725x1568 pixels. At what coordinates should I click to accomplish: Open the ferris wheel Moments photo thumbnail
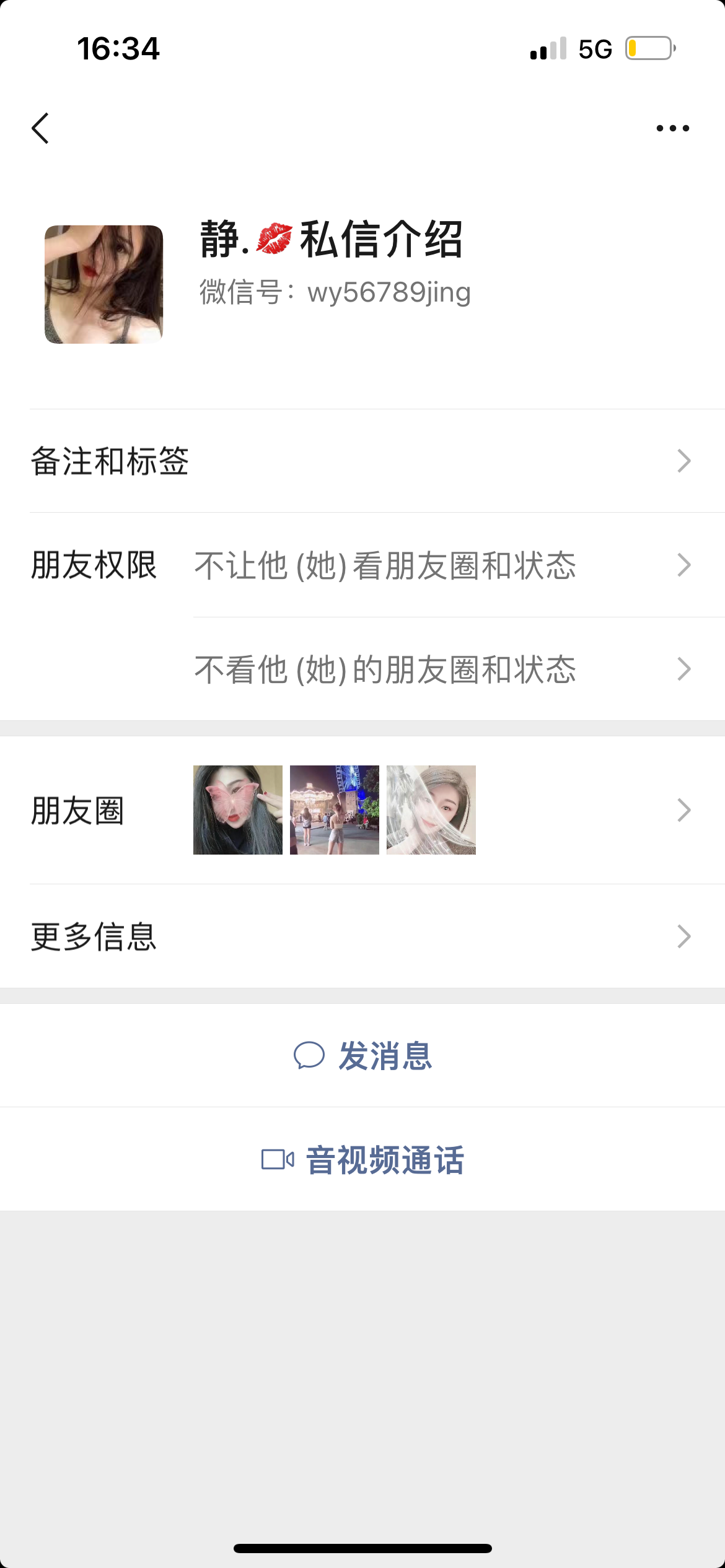(x=335, y=809)
